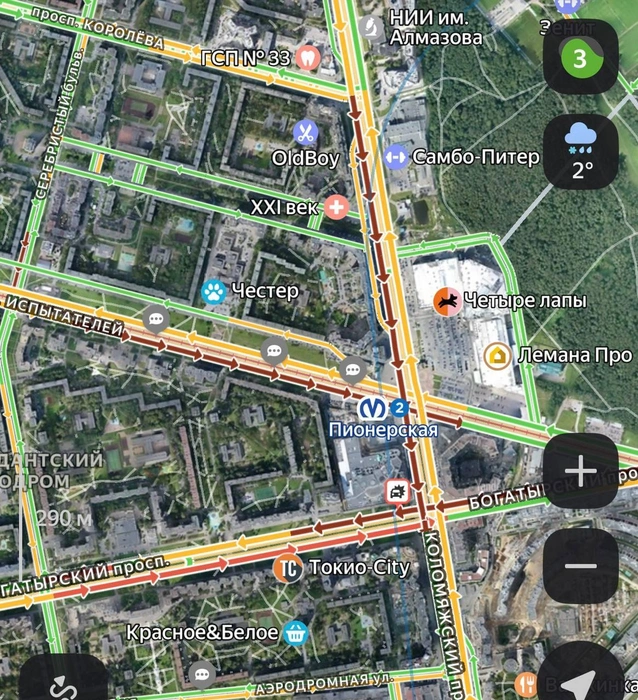This screenshot has width=638, height=700.
Task: Select the Пионерская metro station marker
Action: tap(374, 408)
